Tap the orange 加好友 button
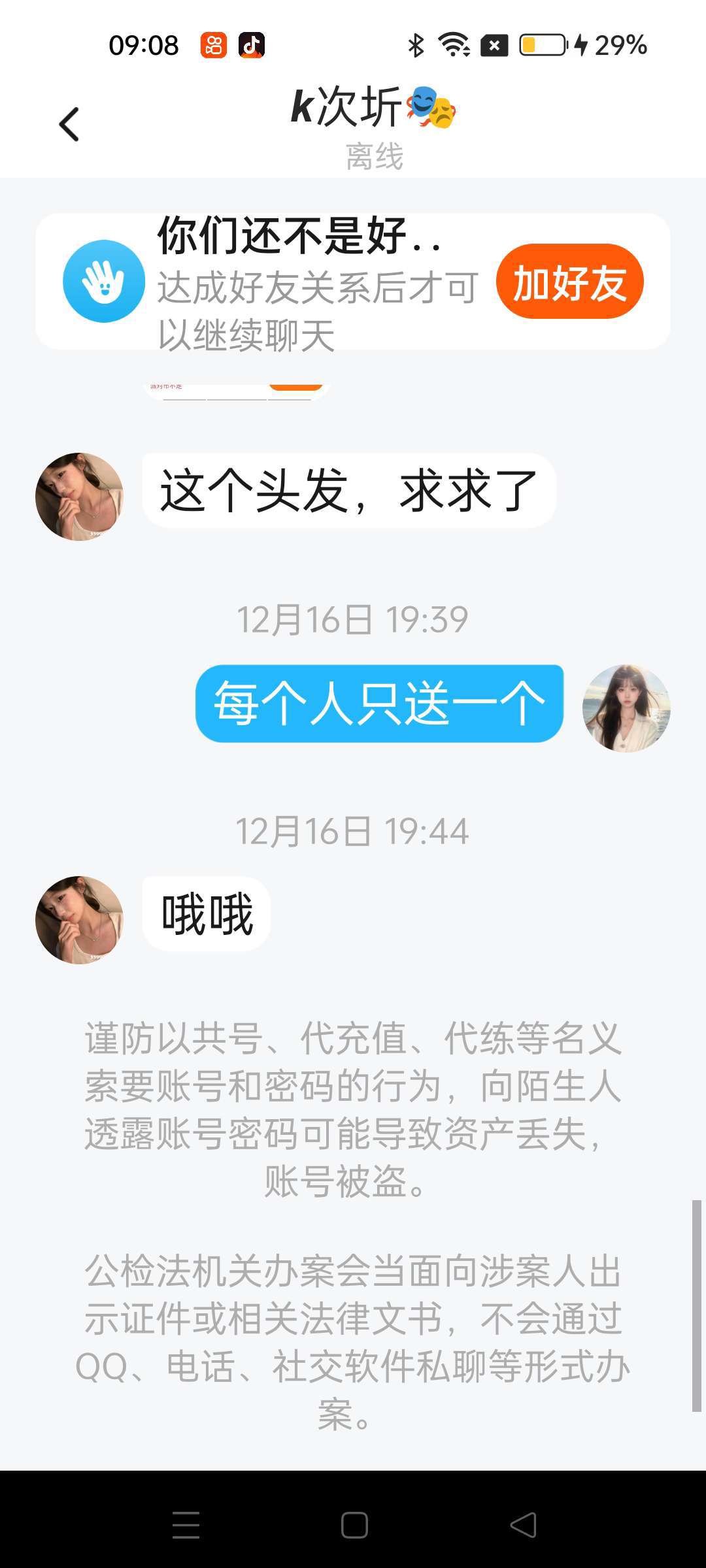The height and width of the screenshot is (1568, 706). click(569, 282)
